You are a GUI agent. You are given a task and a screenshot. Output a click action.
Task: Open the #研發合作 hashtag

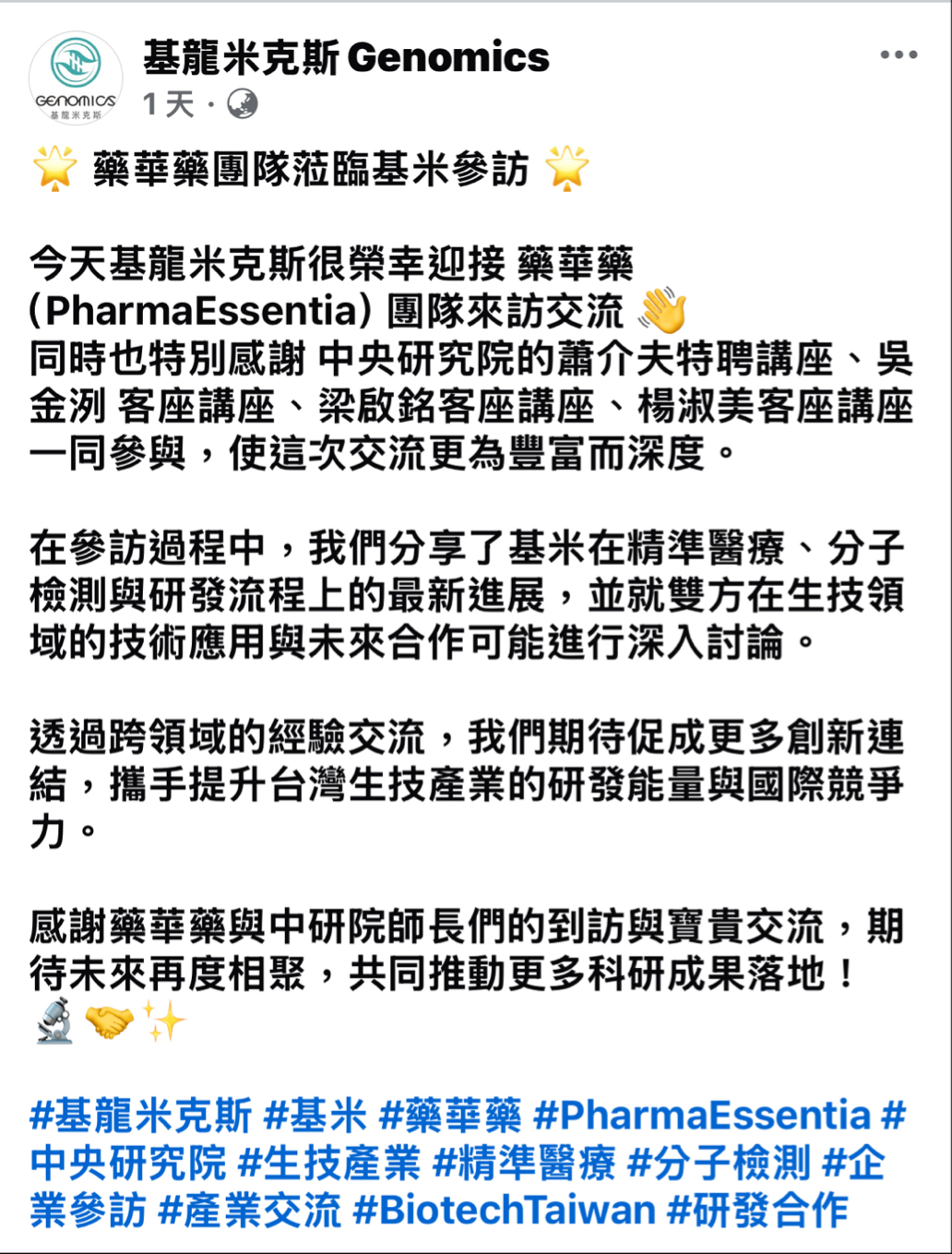(x=757, y=1211)
